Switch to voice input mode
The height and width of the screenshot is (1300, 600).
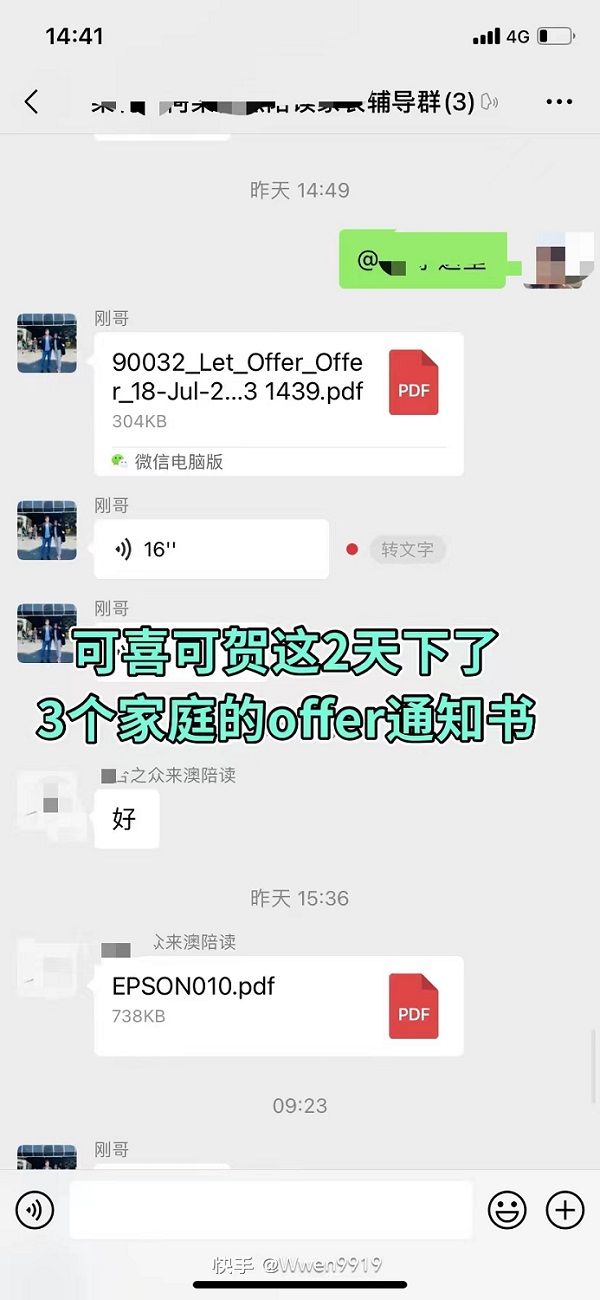point(35,1211)
